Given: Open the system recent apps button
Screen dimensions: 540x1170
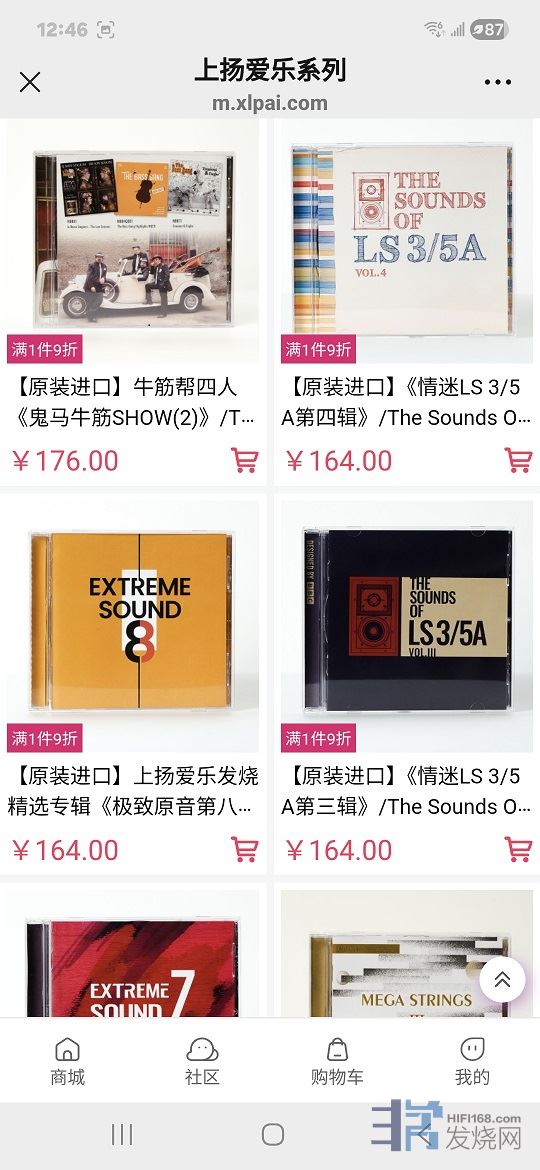Looking at the screenshot, I should pos(122,1134).
